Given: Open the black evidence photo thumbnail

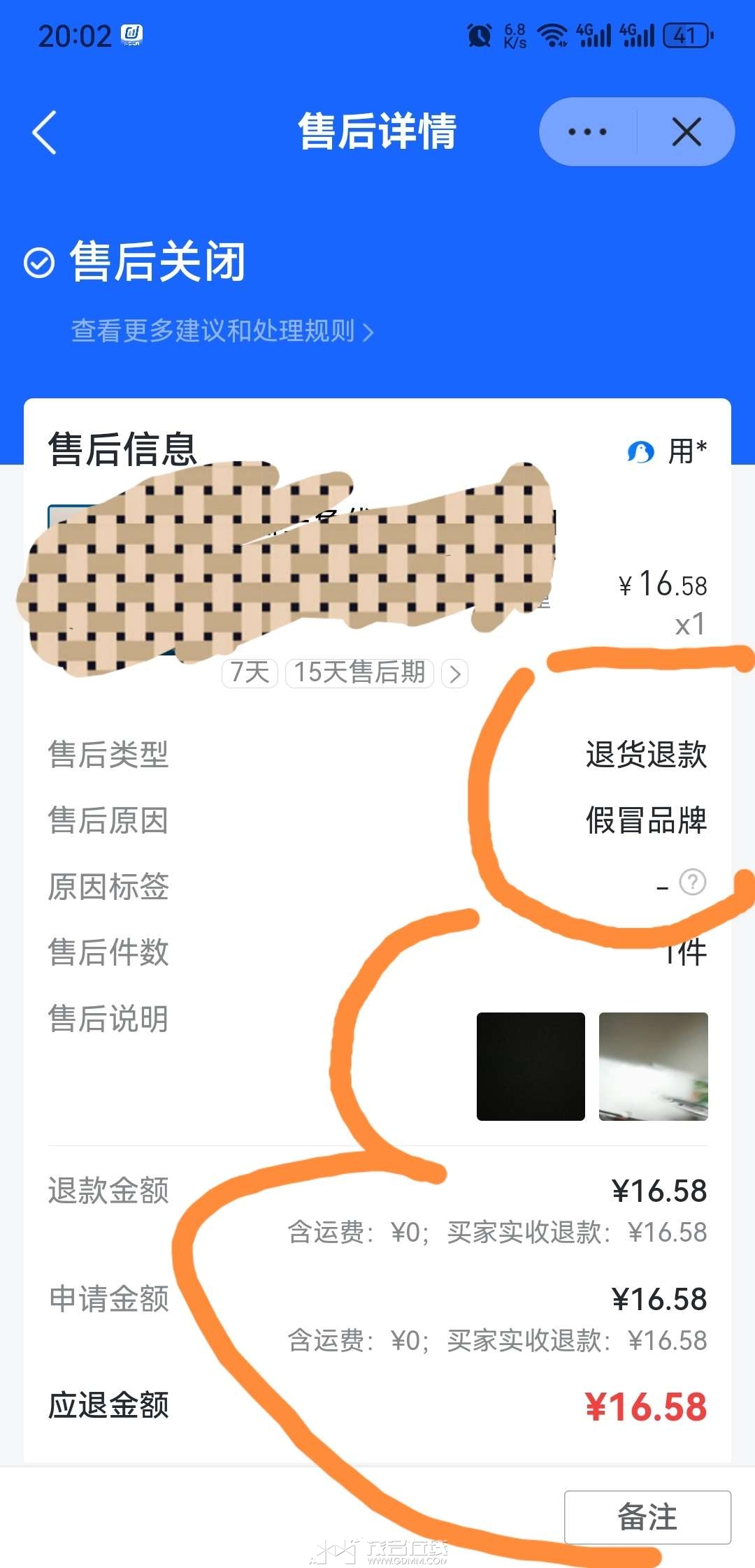Looking at the screenshot, I should coord(531,1066).
